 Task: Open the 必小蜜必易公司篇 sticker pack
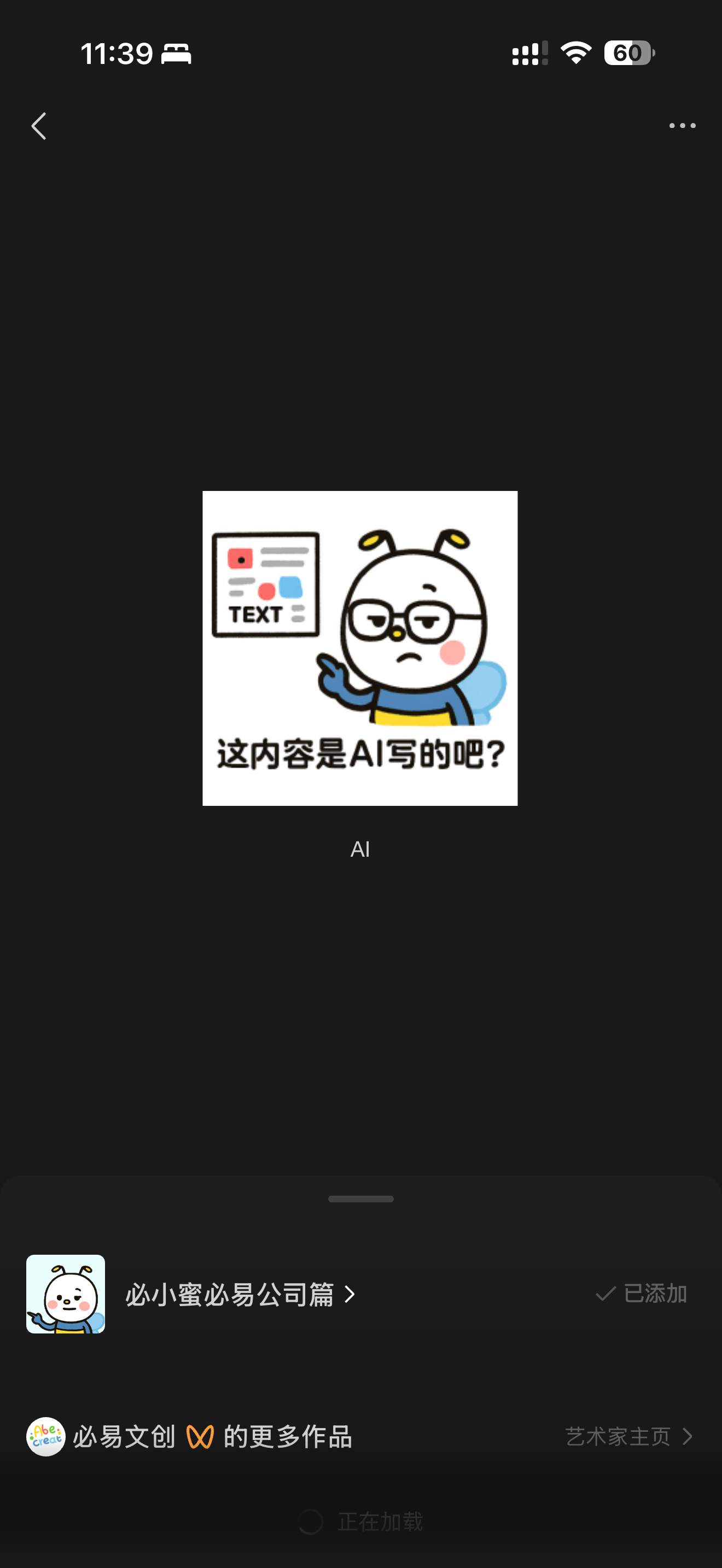tap(240, 1294)
